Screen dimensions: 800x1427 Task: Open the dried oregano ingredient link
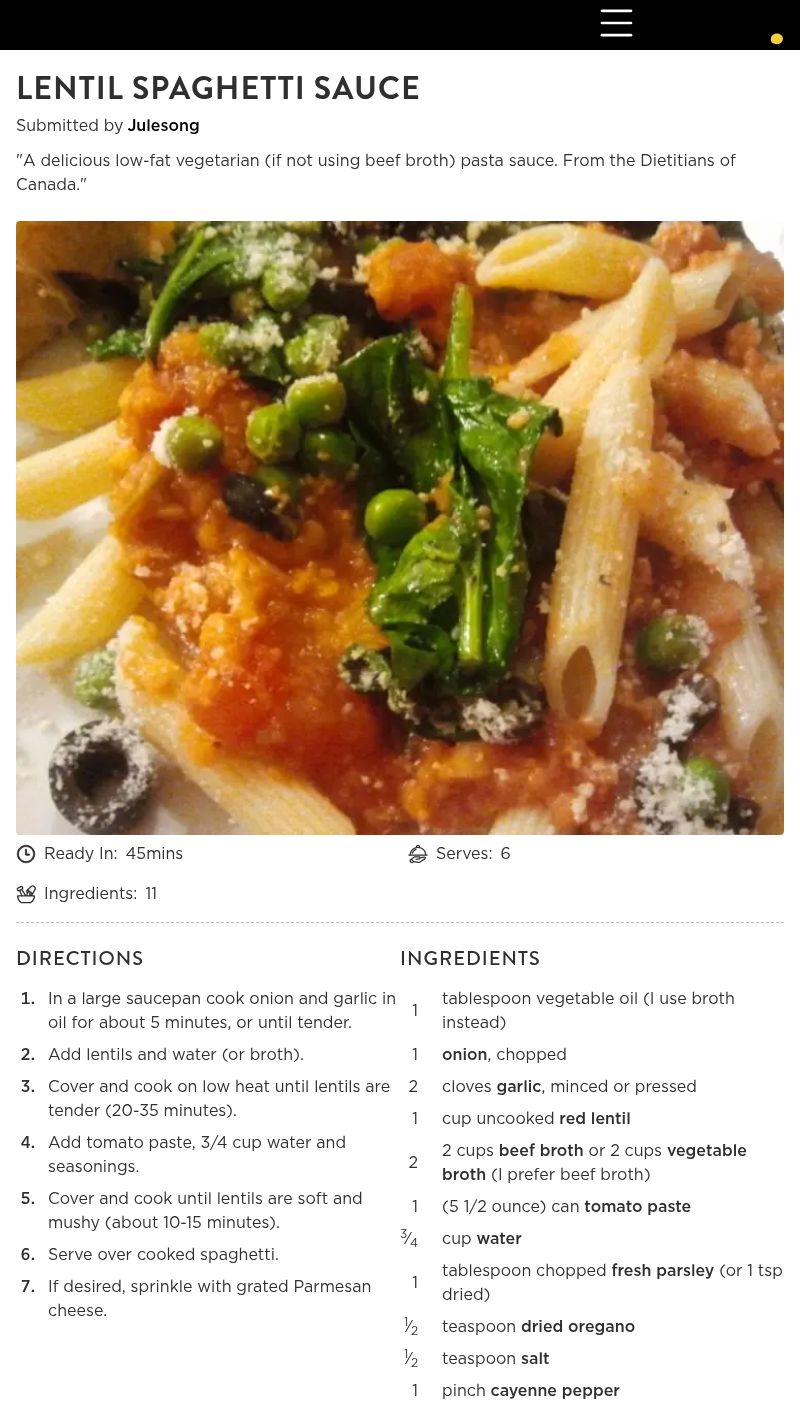[577, 1327]
